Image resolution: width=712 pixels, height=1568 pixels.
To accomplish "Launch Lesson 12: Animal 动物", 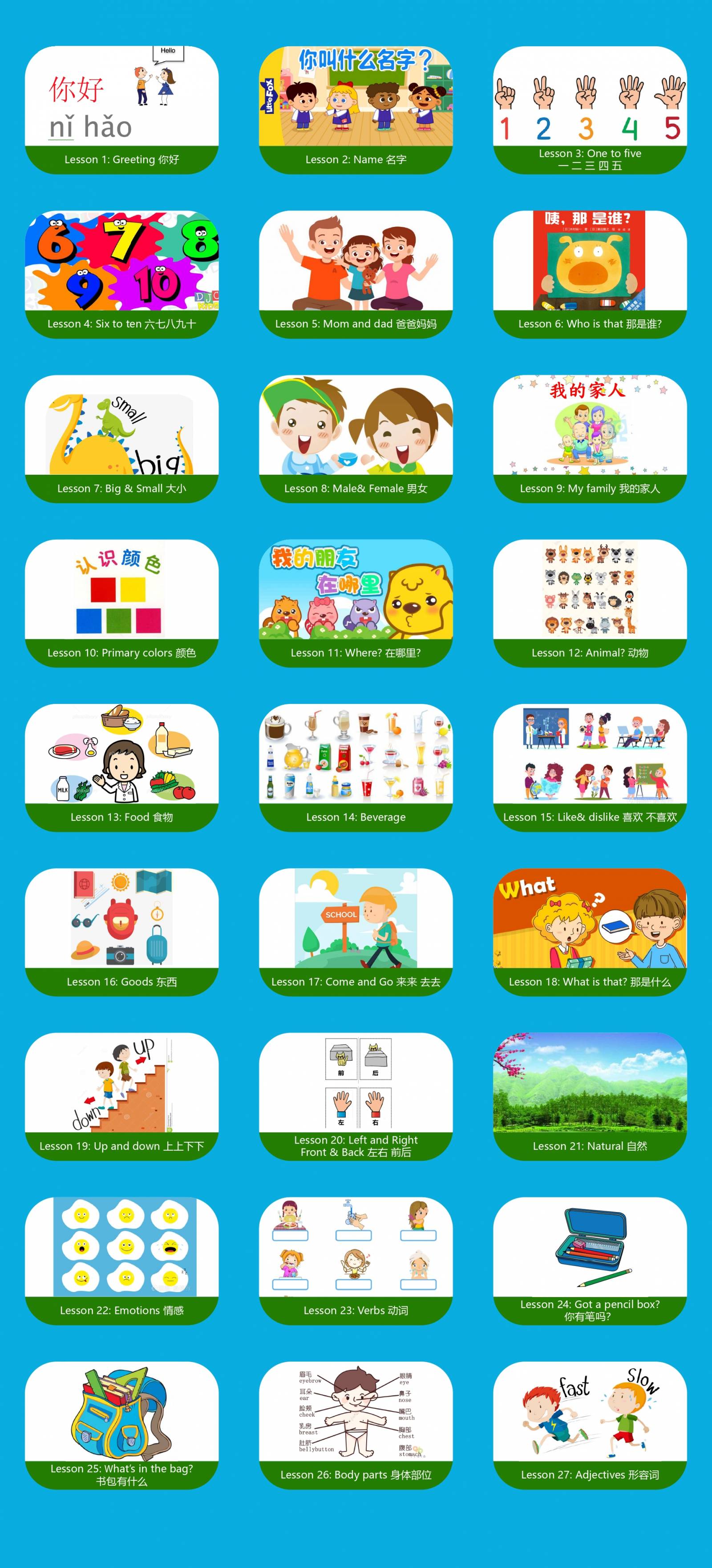I will point(589,603).
